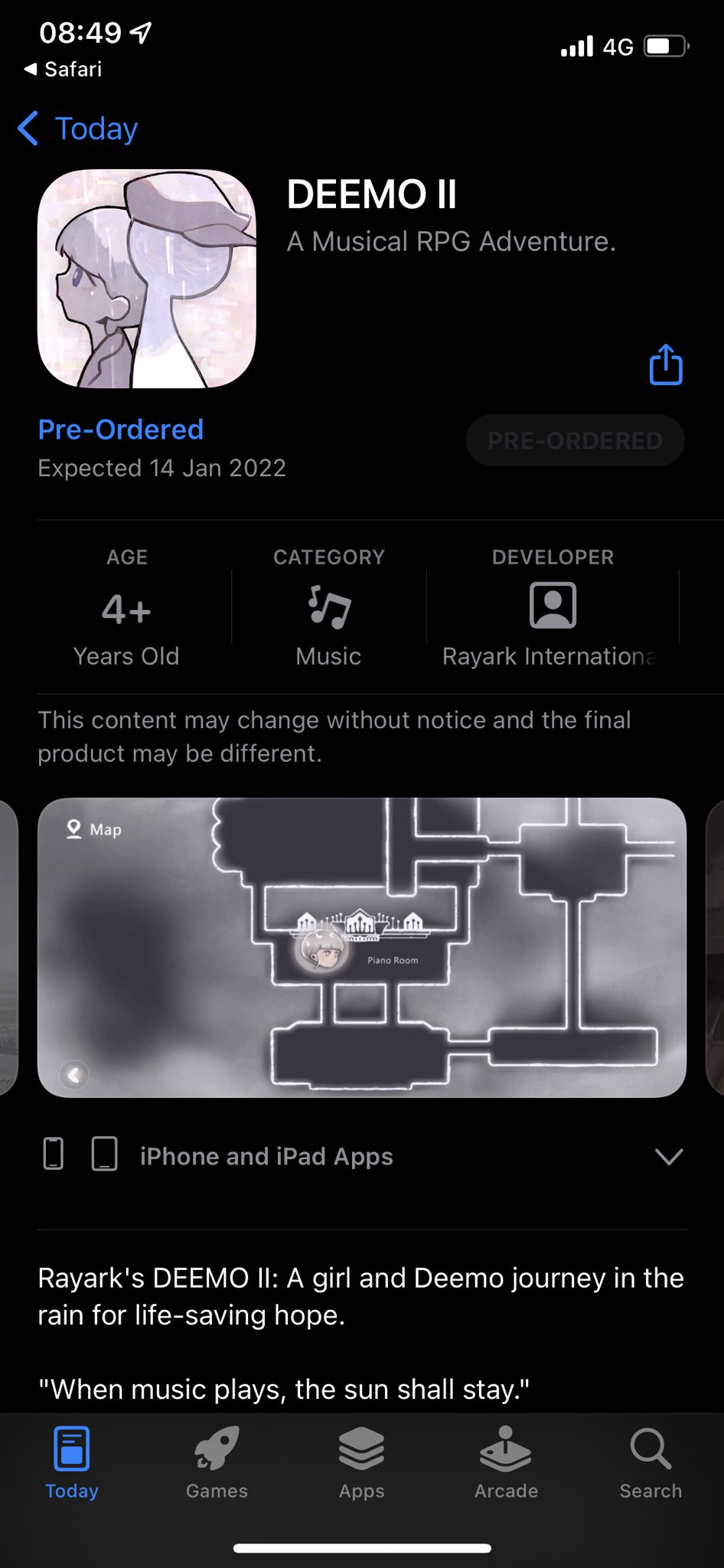Go back to the Today page
724x1568 pixels.
tap(78, 129)
